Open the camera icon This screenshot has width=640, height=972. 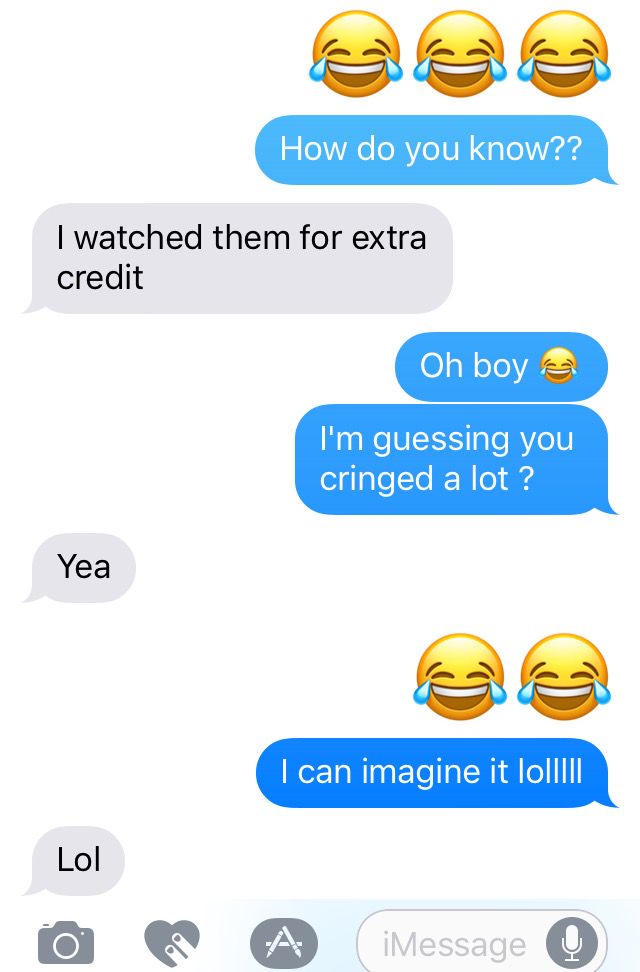(66, 942)
